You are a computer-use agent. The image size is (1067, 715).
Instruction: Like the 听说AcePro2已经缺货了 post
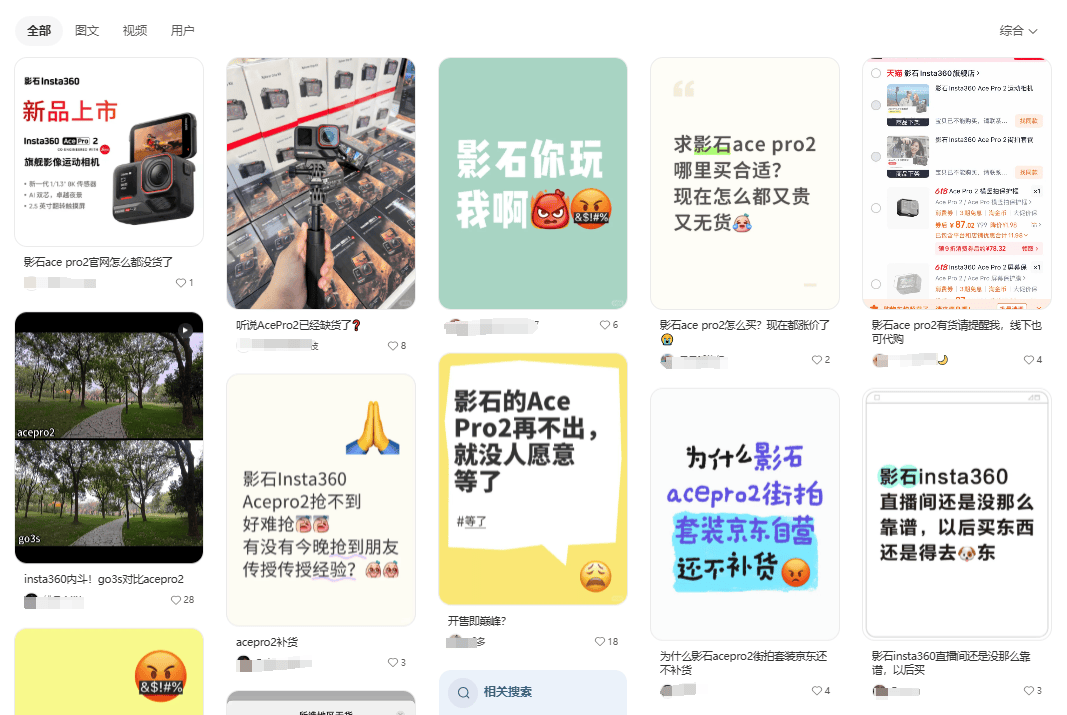click(392, 346)
